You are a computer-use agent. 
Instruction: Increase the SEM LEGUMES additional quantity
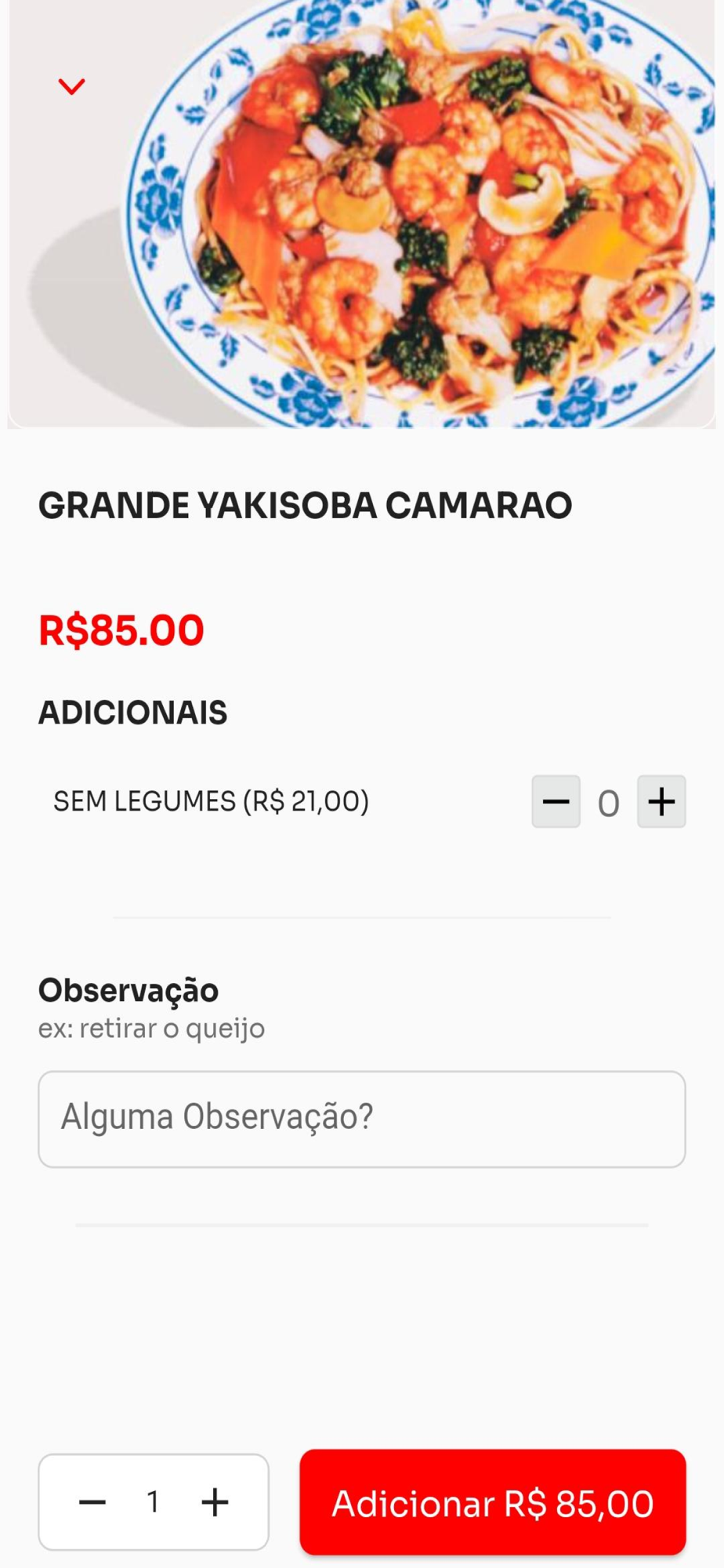coord(661,801)
